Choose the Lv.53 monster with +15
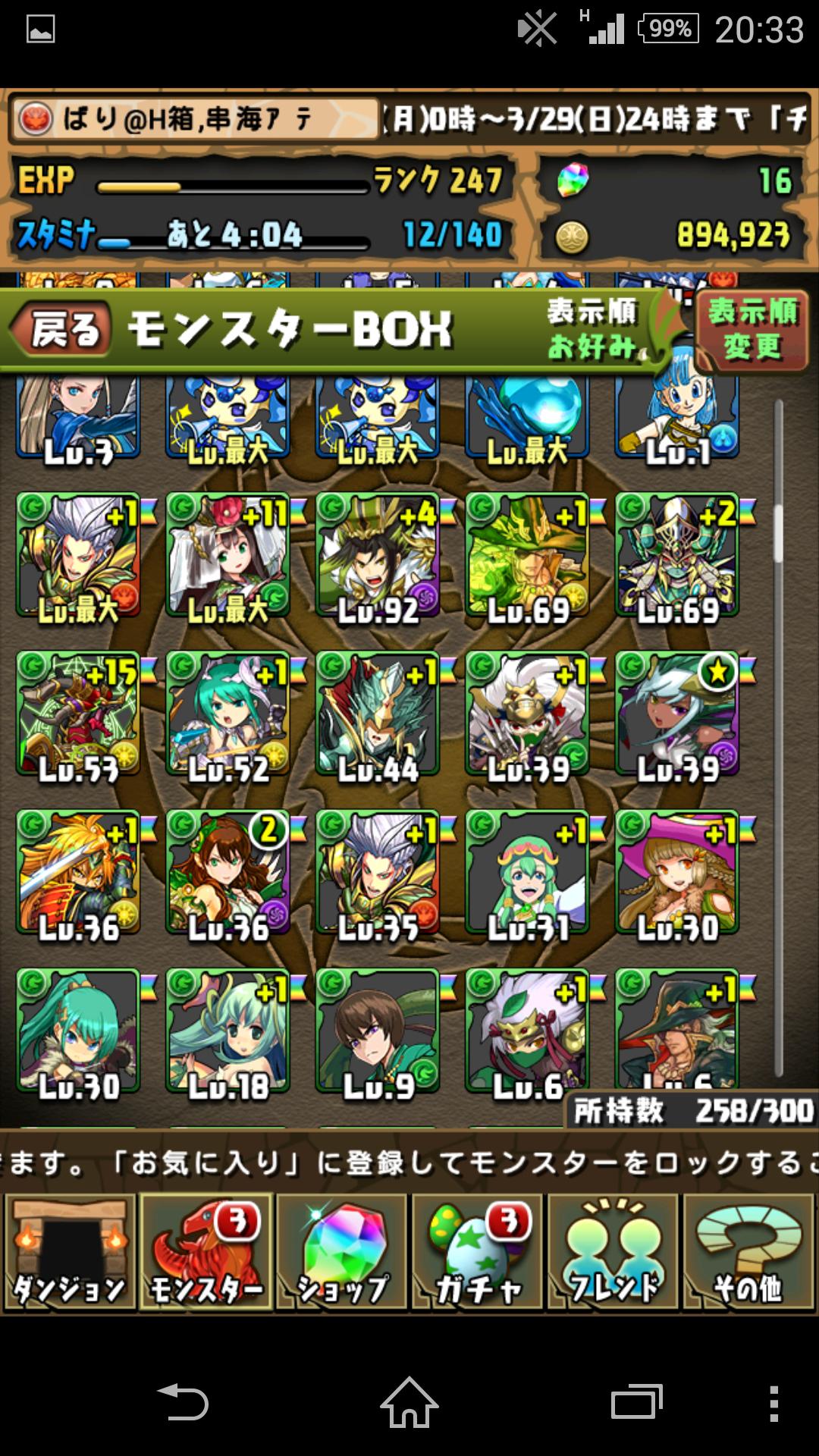Image resolution: width=819 pixels, height=1456 pixels. coord(78,714)
